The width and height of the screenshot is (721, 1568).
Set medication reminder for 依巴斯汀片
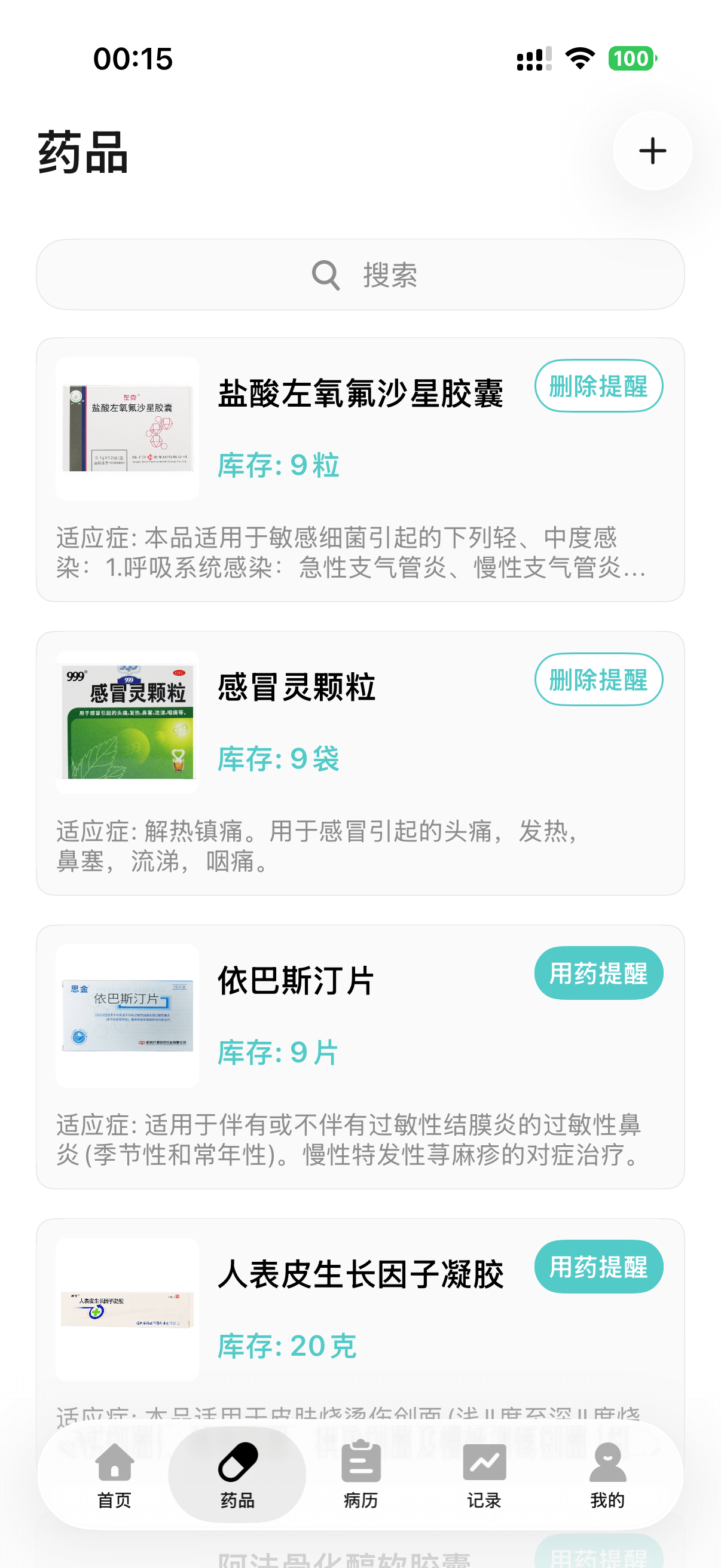coord(598,973)
